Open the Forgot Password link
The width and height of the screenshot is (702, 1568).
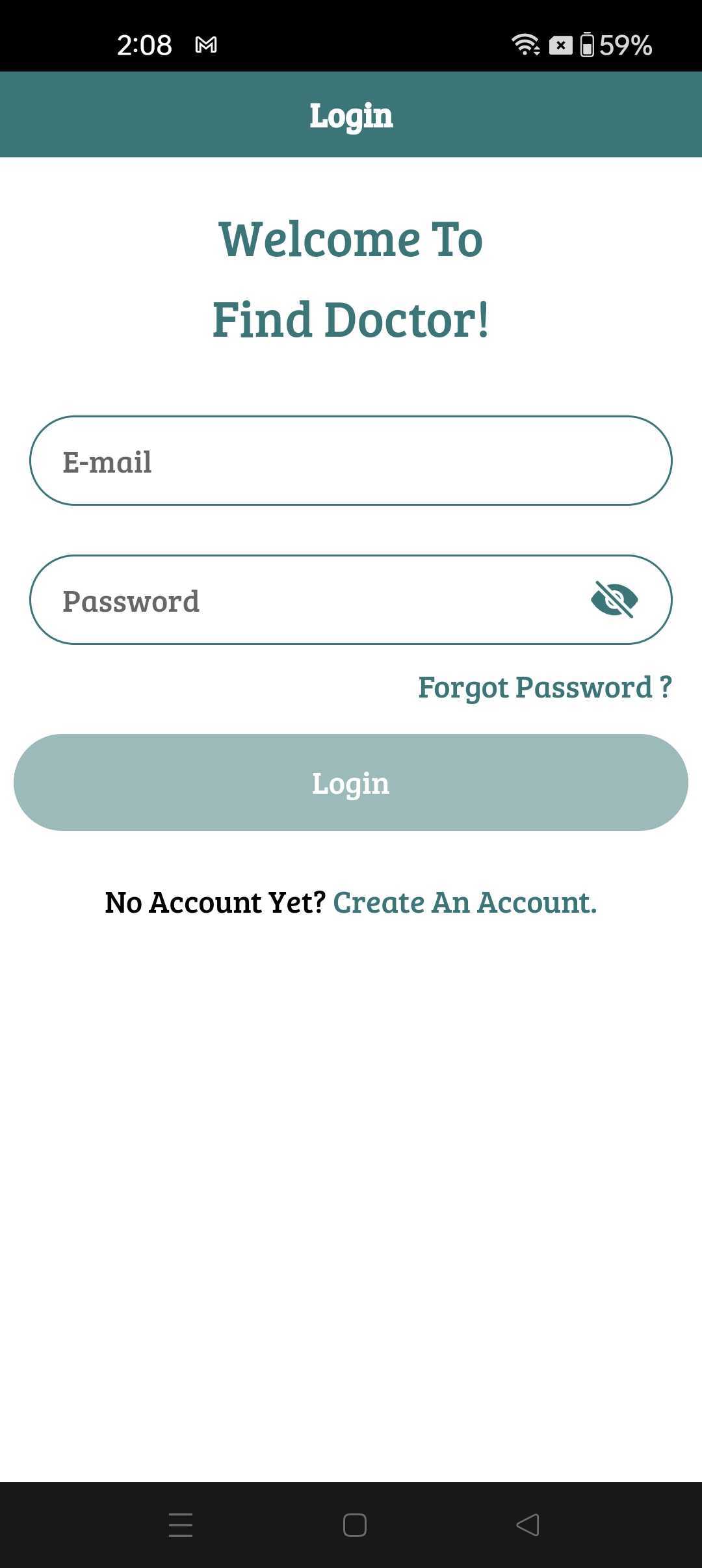coord(545,687)
